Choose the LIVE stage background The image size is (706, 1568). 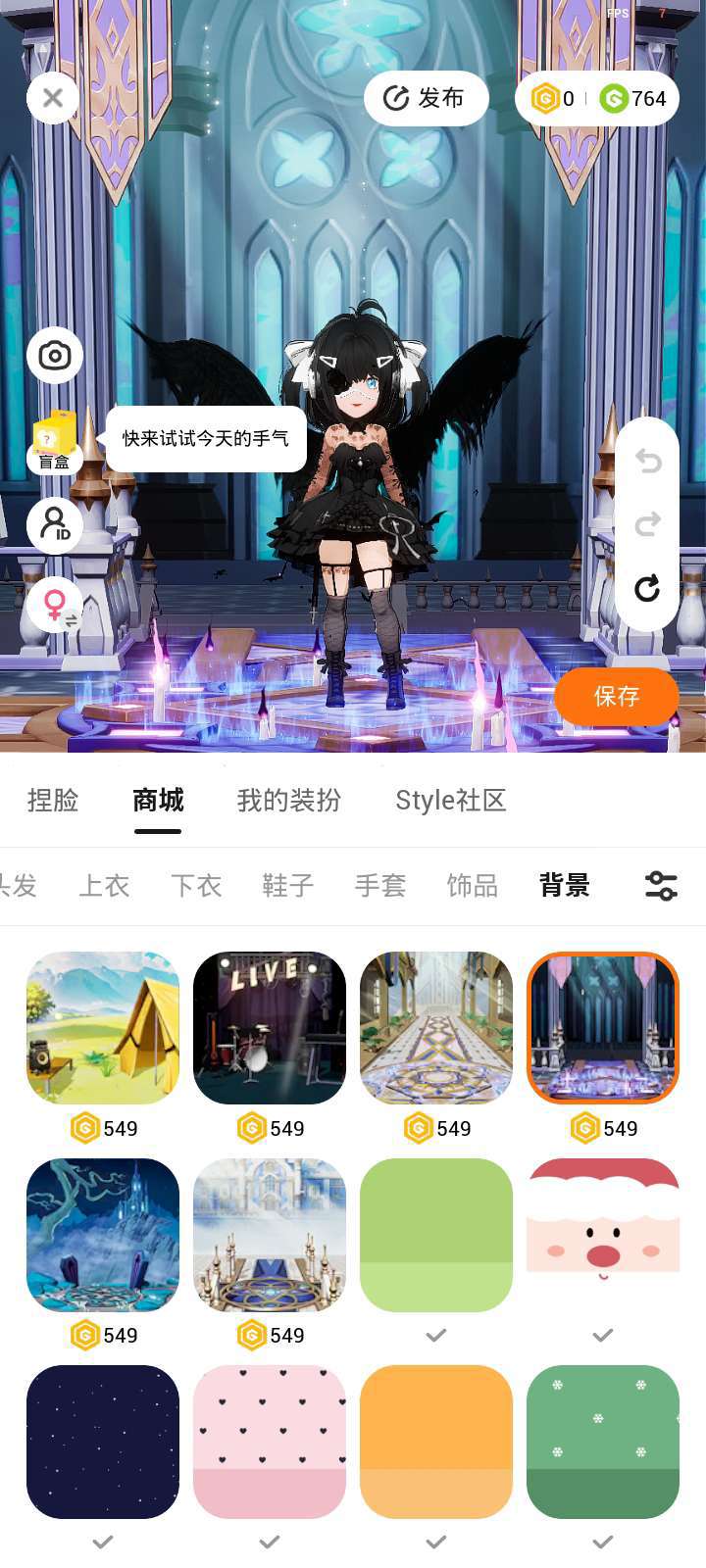(270, 1028)
